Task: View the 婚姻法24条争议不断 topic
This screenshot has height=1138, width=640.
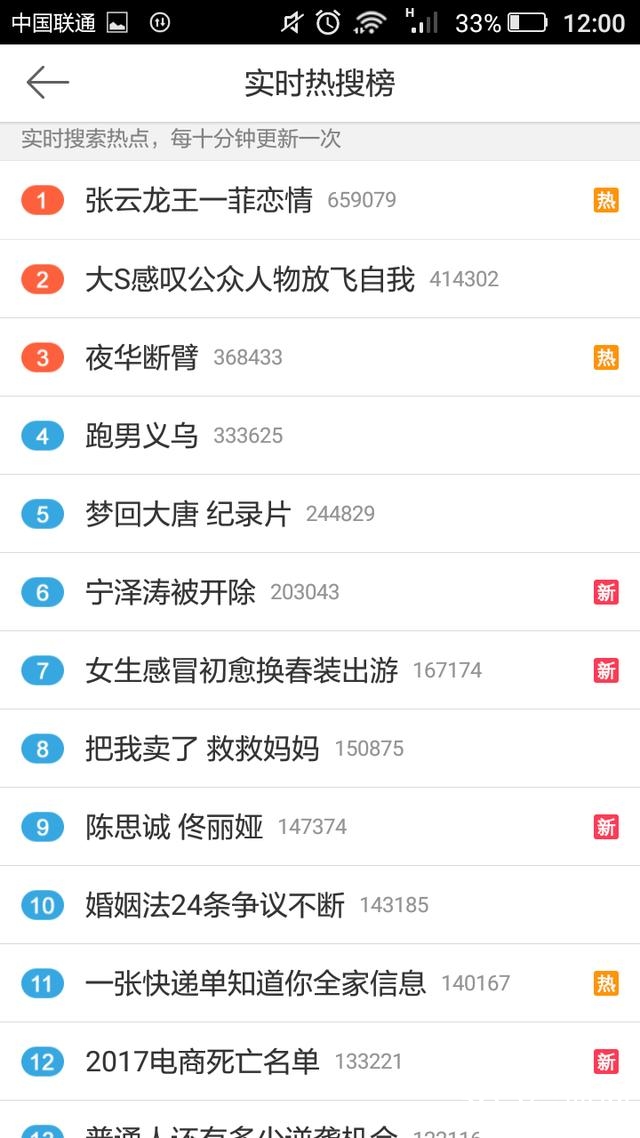Action: coord(214,905)
